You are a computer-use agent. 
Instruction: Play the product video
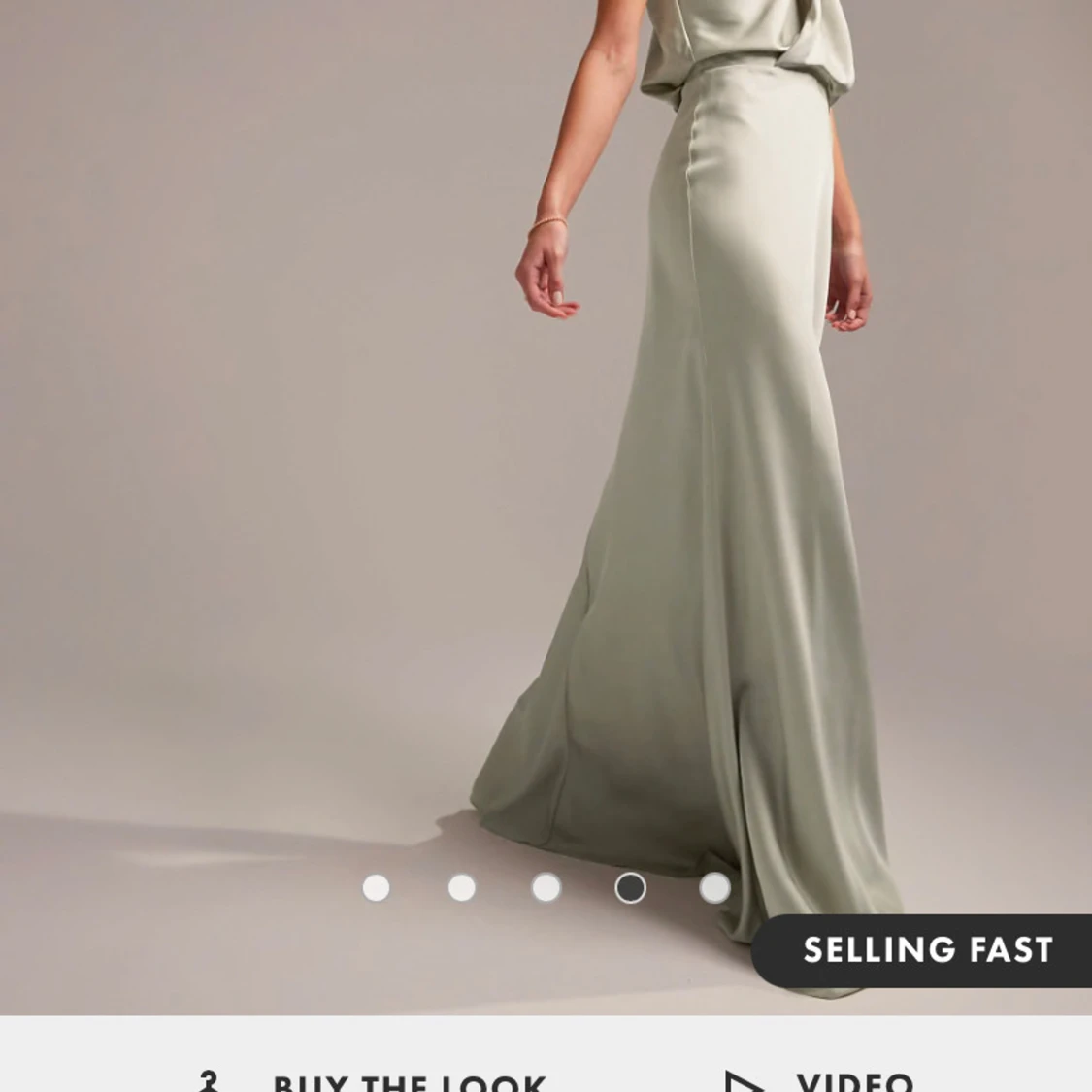point(820,1079)
